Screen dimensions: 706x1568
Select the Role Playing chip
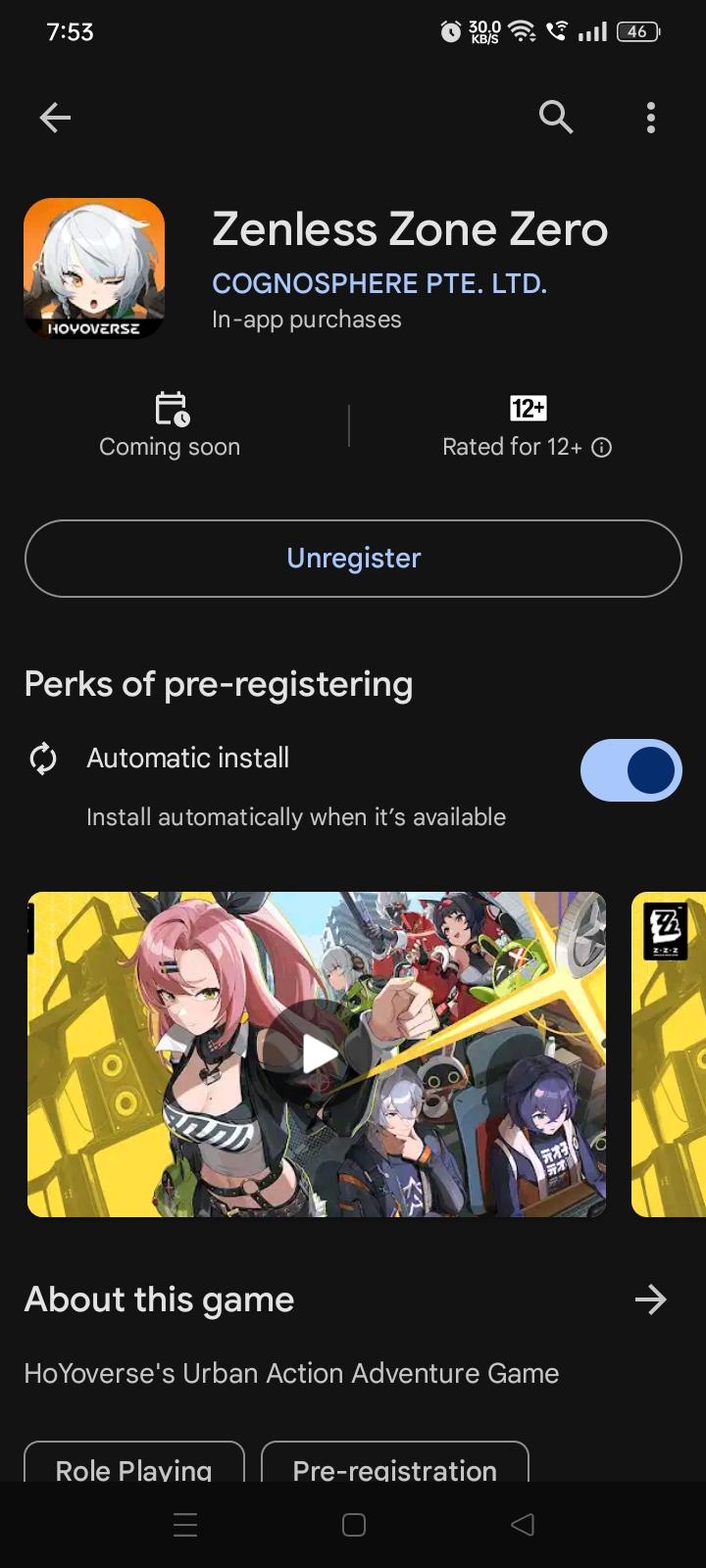[134, 1467]
